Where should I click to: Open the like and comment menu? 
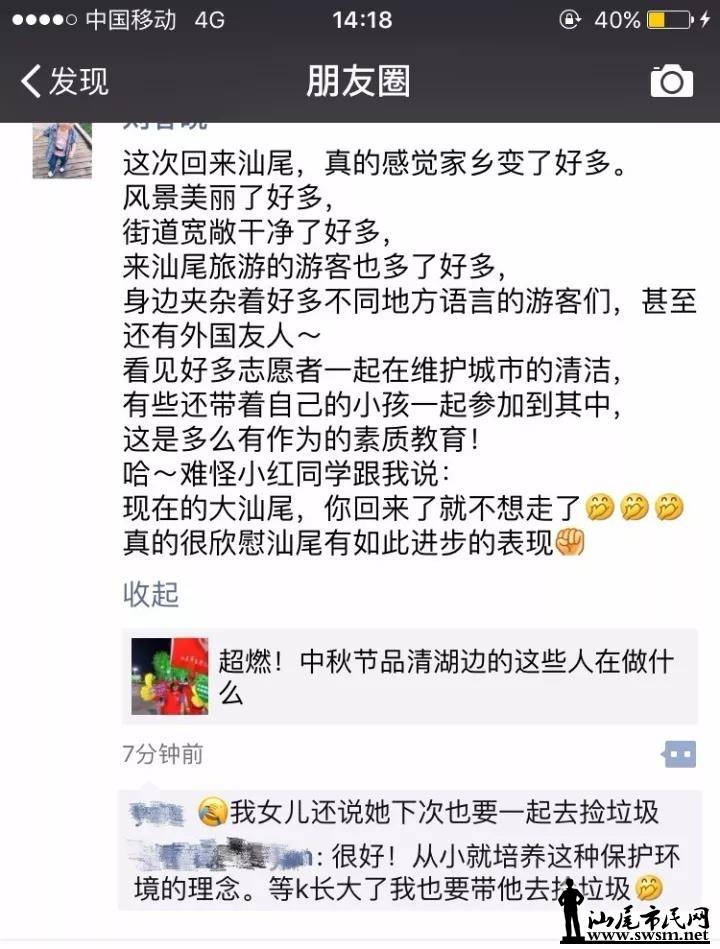pos(679,754)
